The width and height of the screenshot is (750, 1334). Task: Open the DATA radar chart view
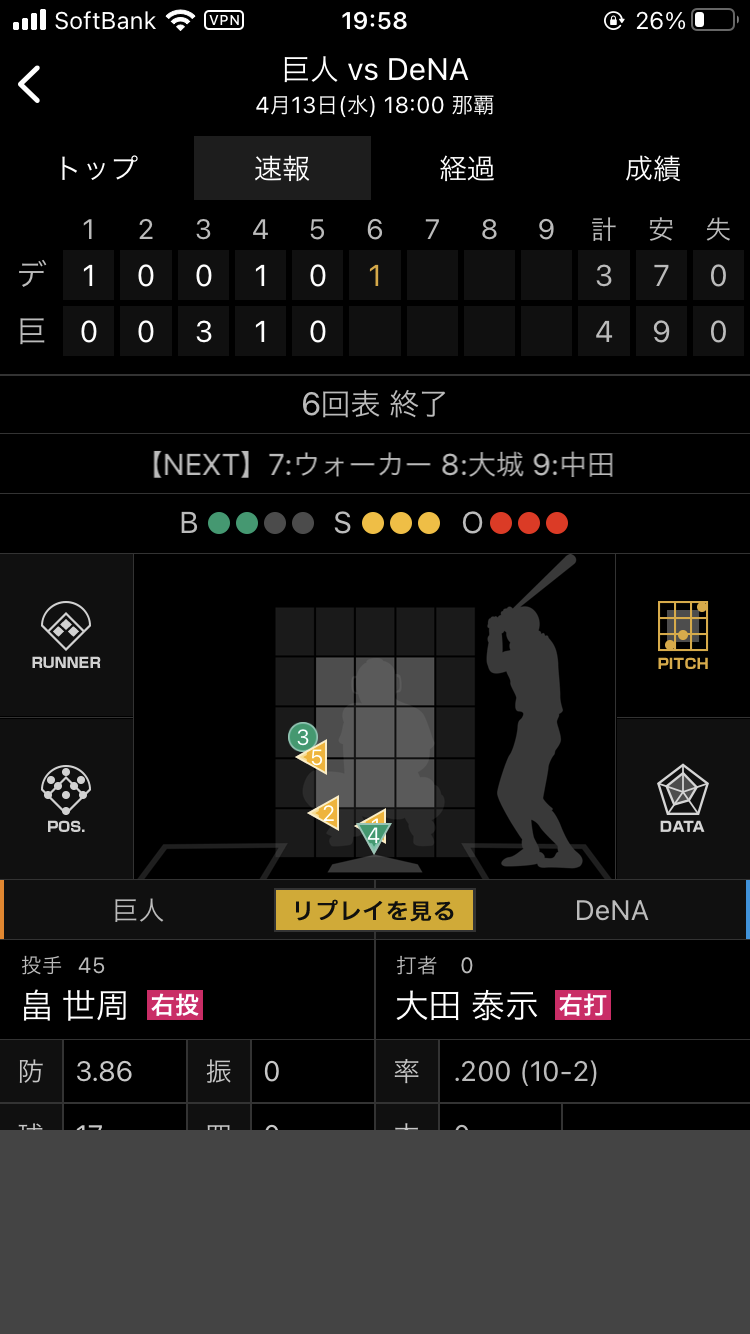tap(683, 799)
